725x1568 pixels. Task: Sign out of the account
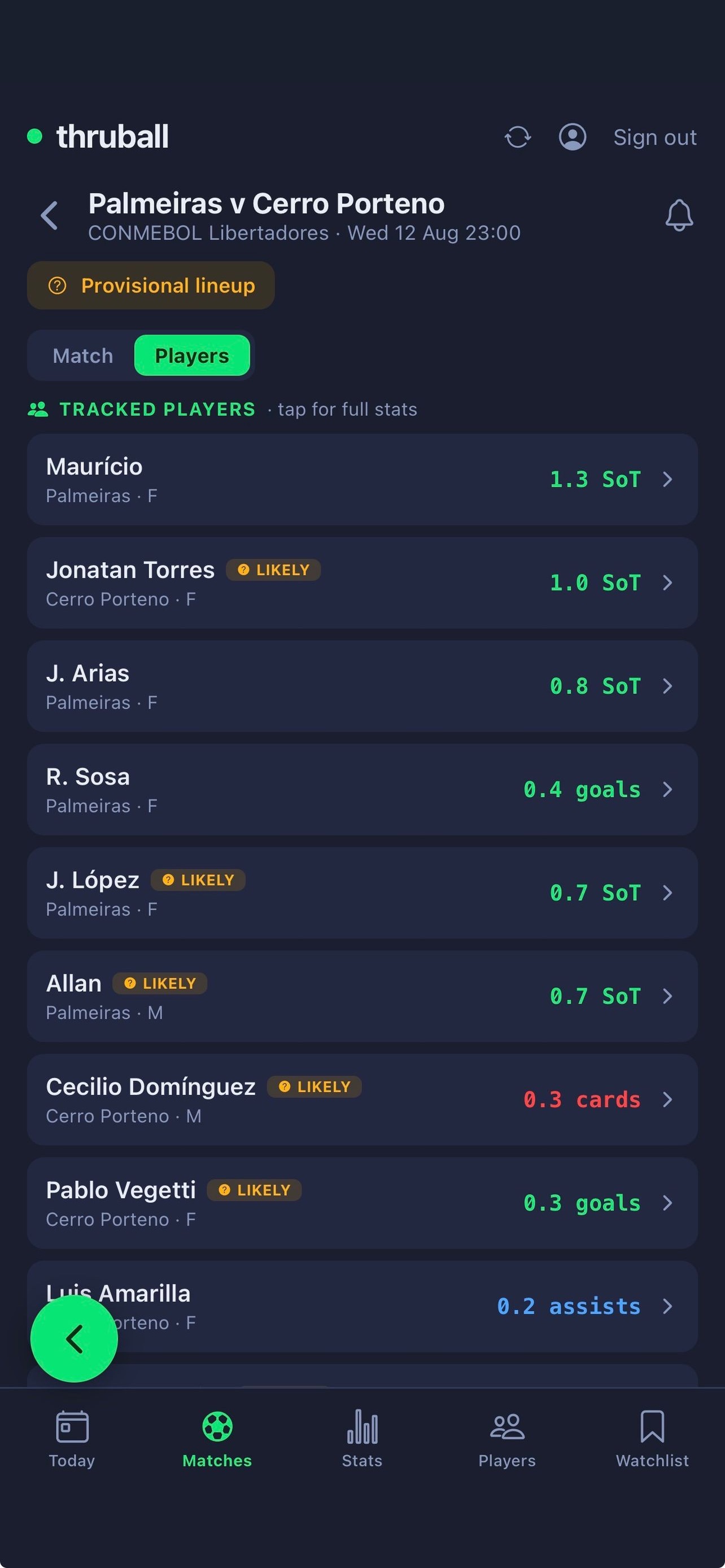654,137
